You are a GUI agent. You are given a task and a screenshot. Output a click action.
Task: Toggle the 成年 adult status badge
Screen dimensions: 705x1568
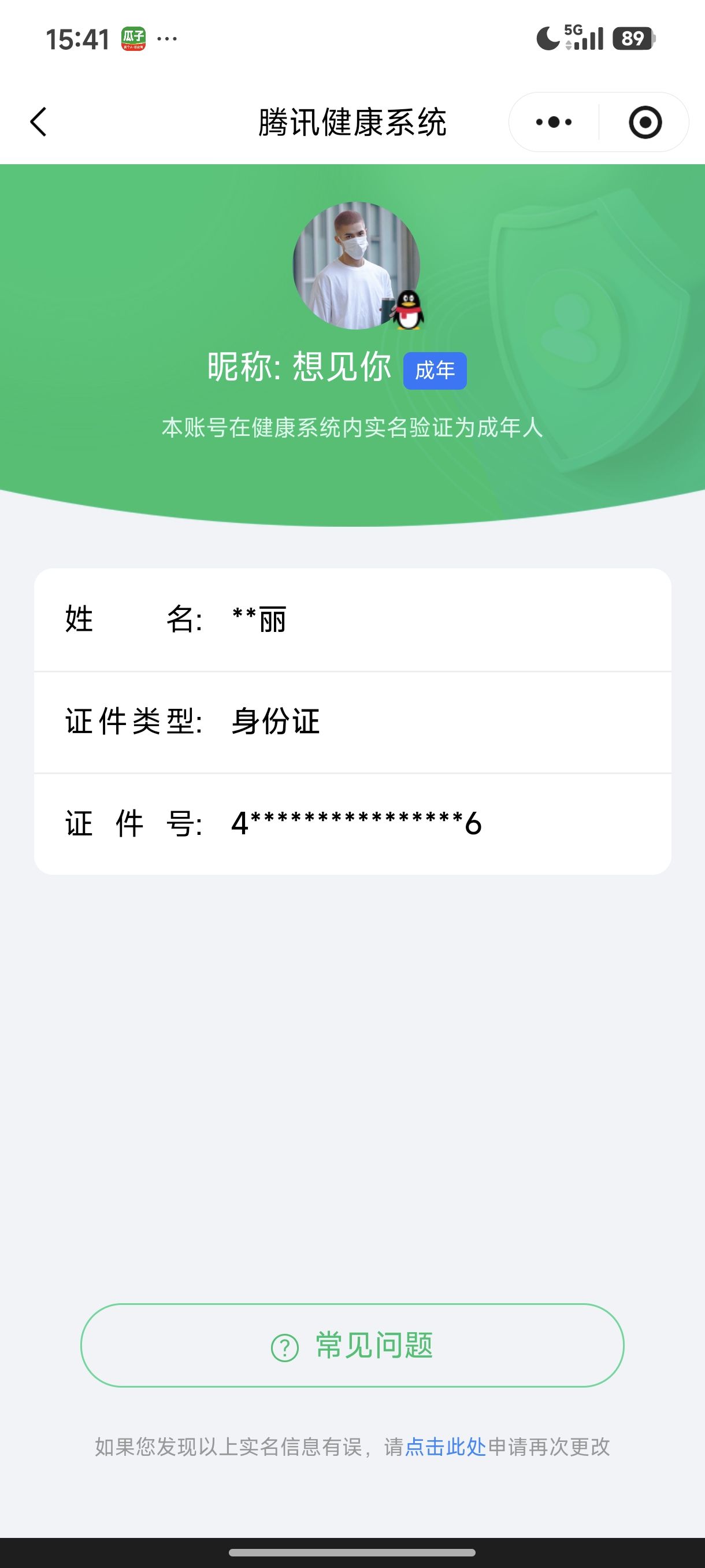pos(436,372)
